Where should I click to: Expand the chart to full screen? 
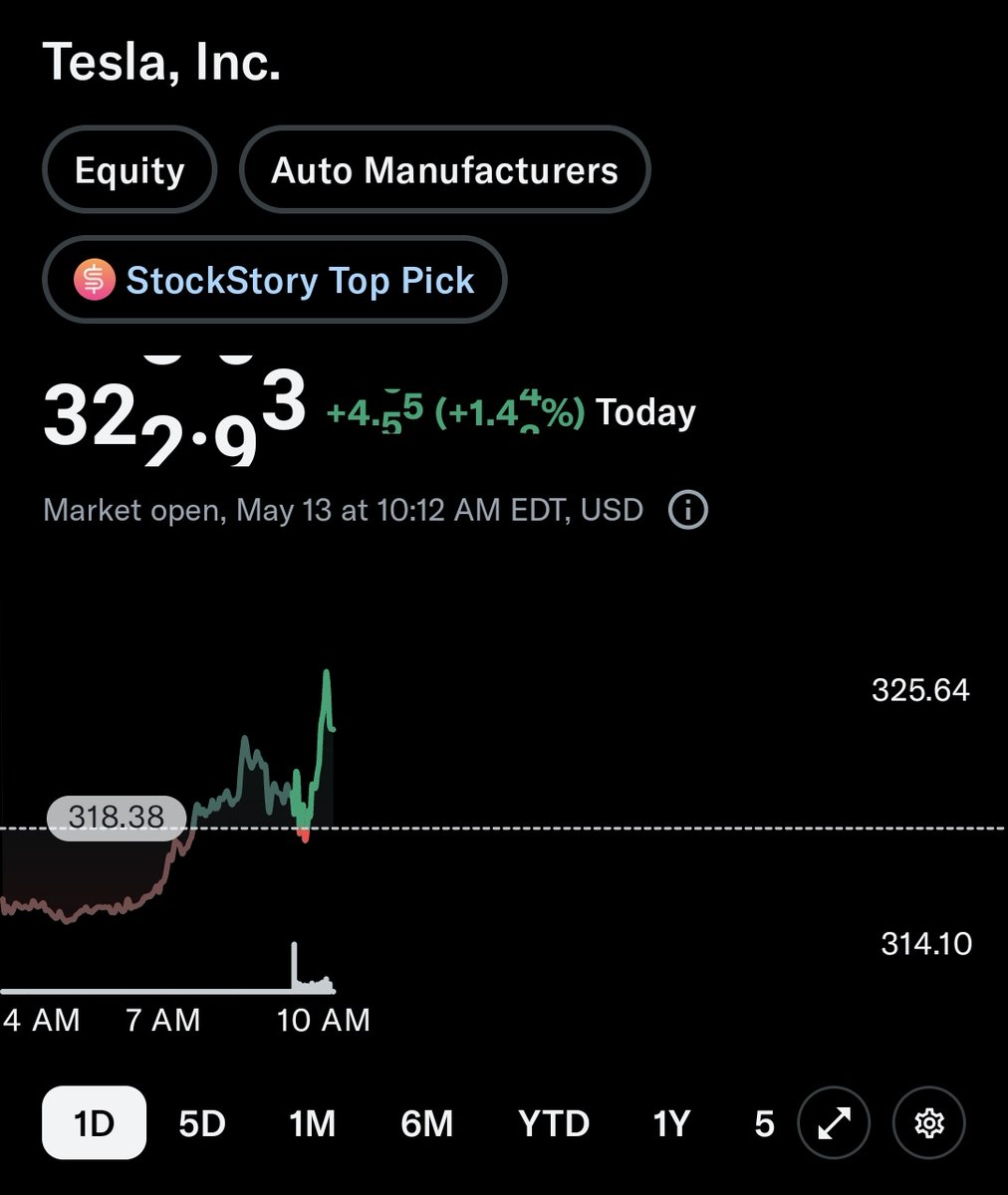[835, 1123]
